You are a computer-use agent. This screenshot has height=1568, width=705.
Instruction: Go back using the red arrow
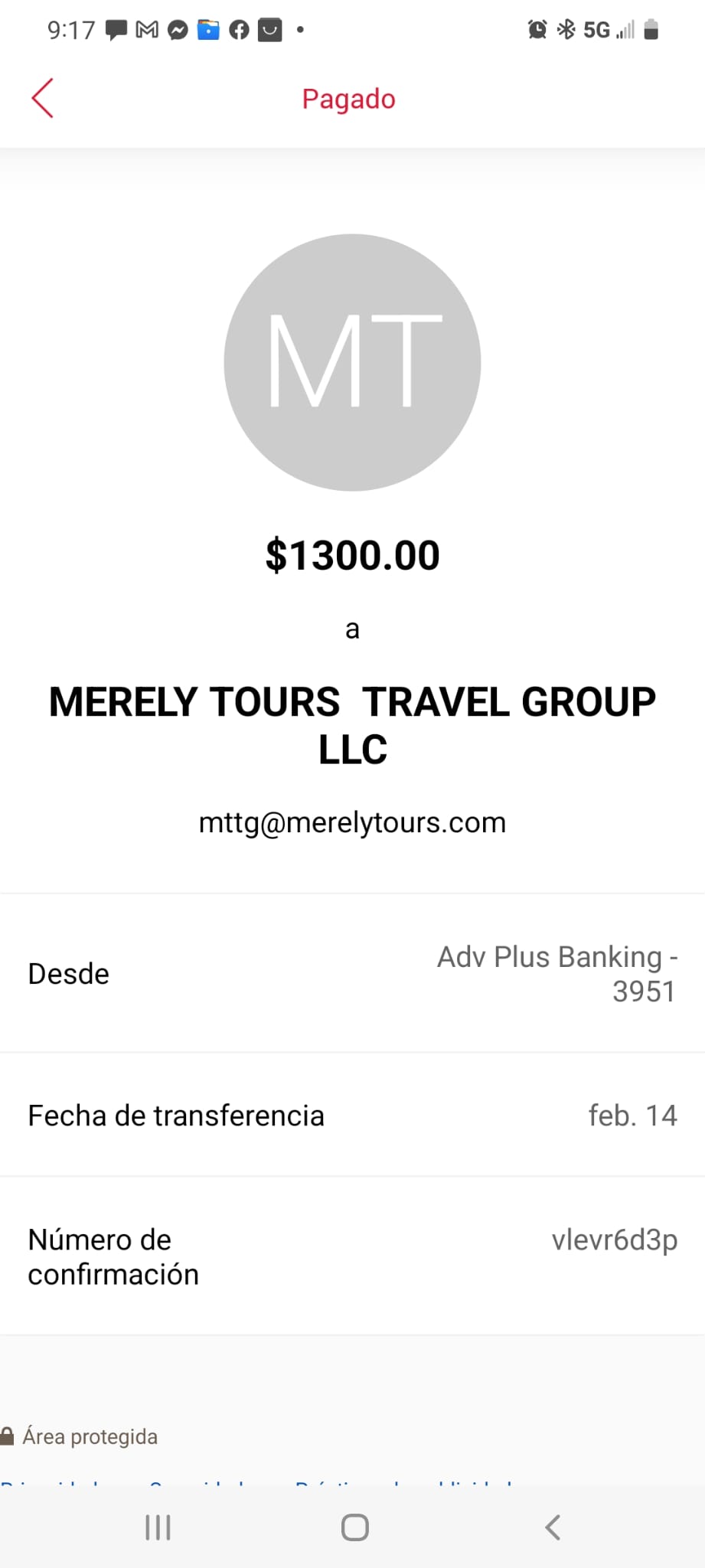tap(43, 98)
